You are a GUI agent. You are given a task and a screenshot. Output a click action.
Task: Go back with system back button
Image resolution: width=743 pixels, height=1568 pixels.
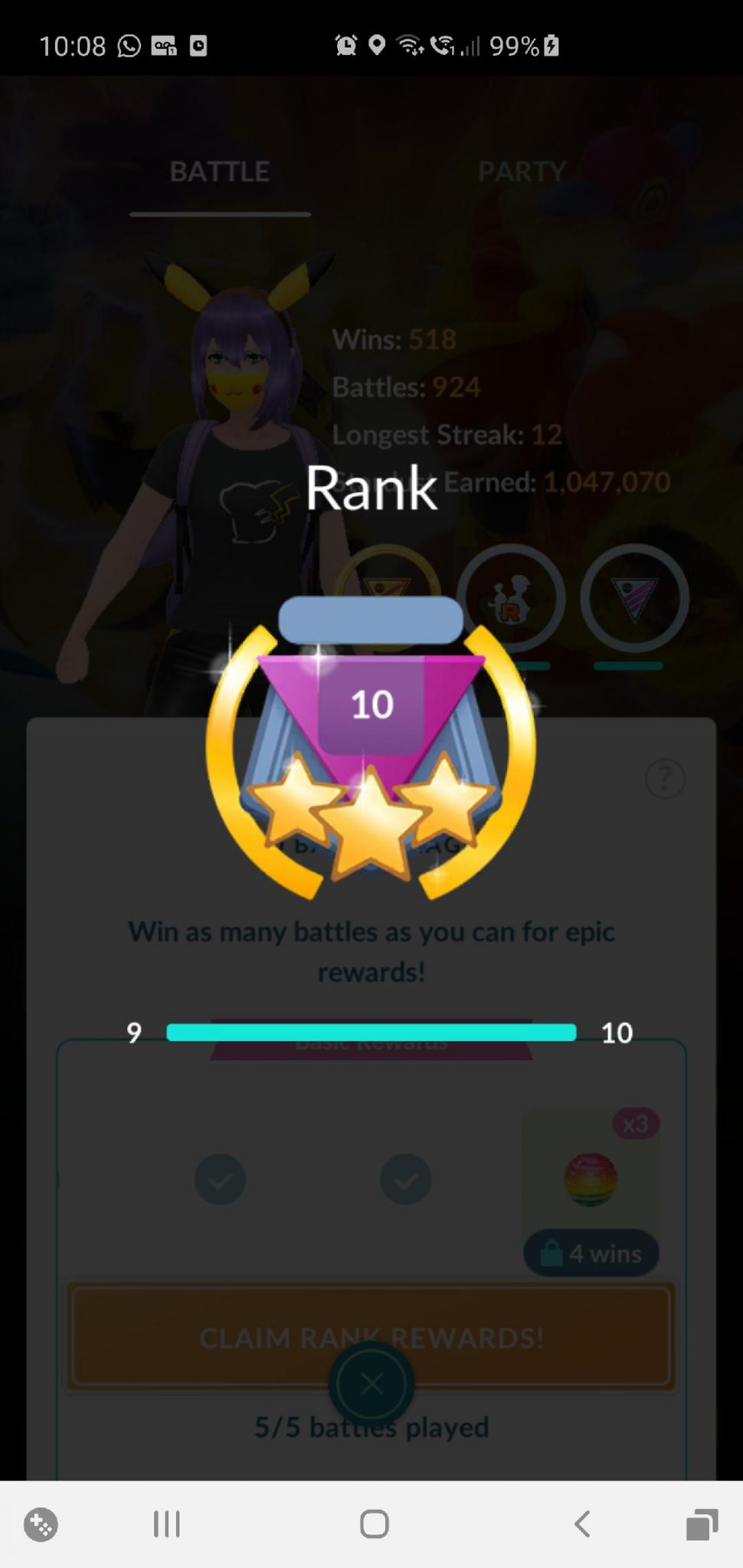click(x=582, y=1524)
